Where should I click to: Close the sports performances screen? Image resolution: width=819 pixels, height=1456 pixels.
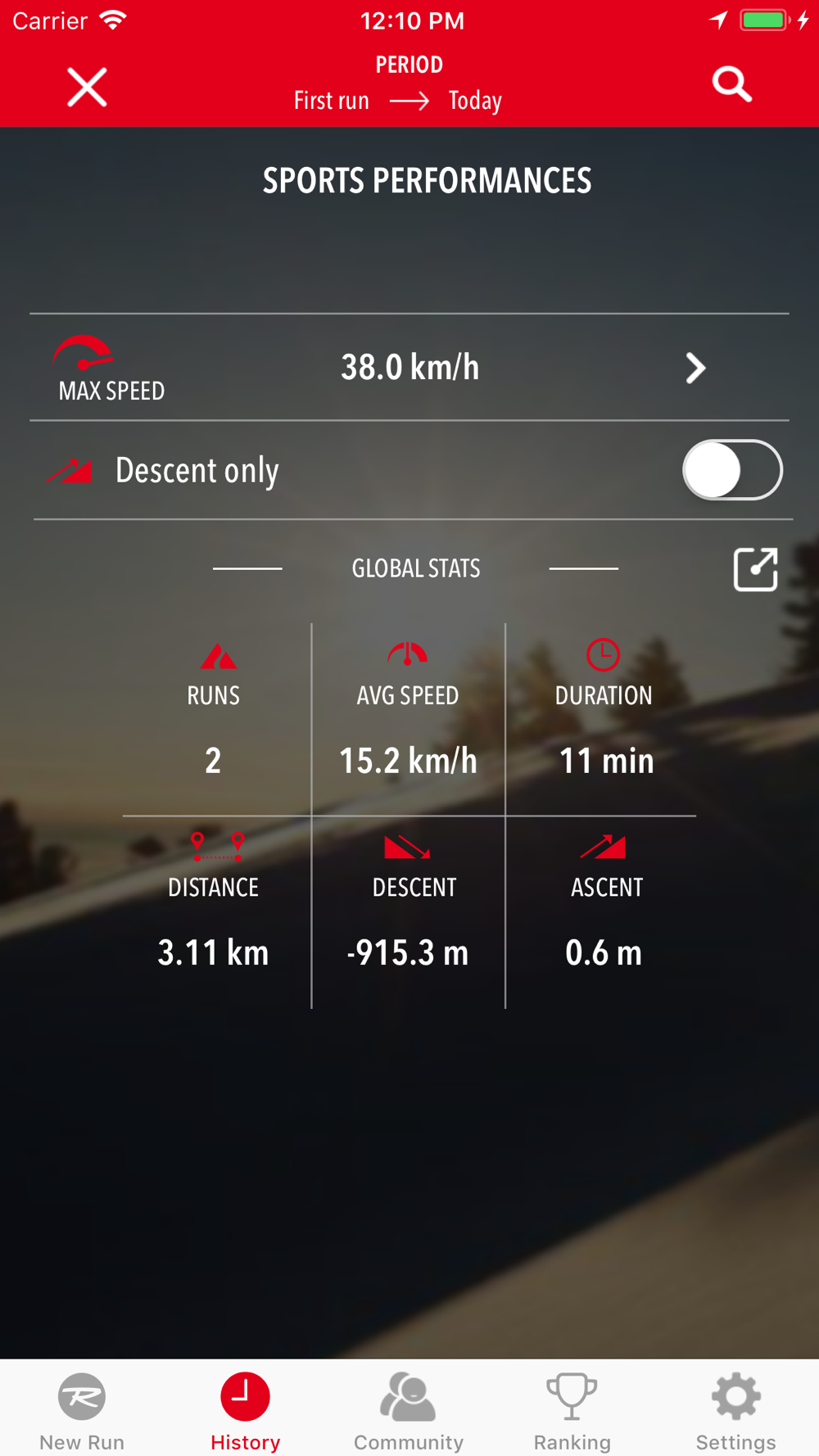(87, 87)
